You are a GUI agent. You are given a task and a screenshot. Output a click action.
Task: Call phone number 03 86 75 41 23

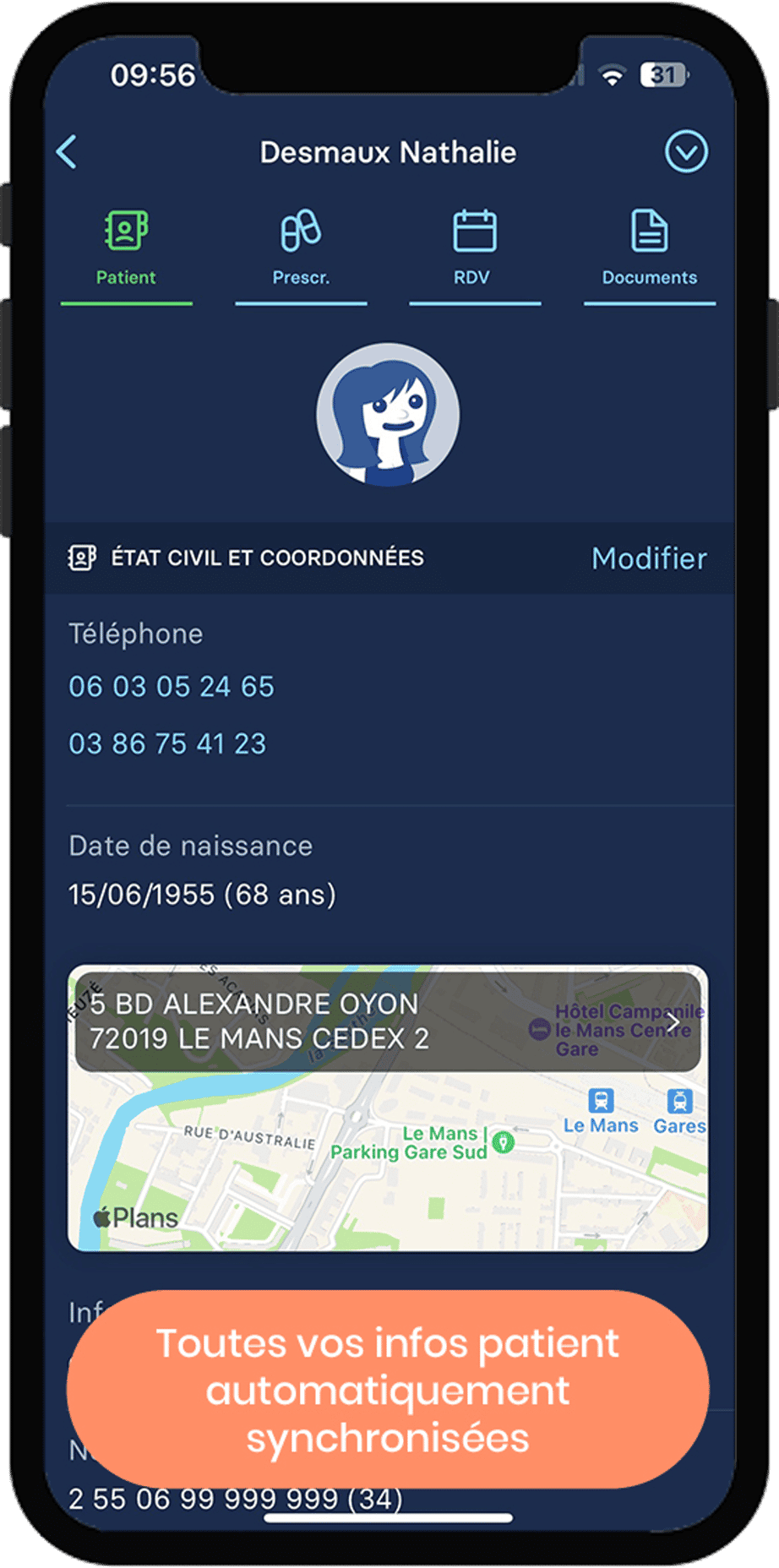pyautogui.click(x=167, y=743)
